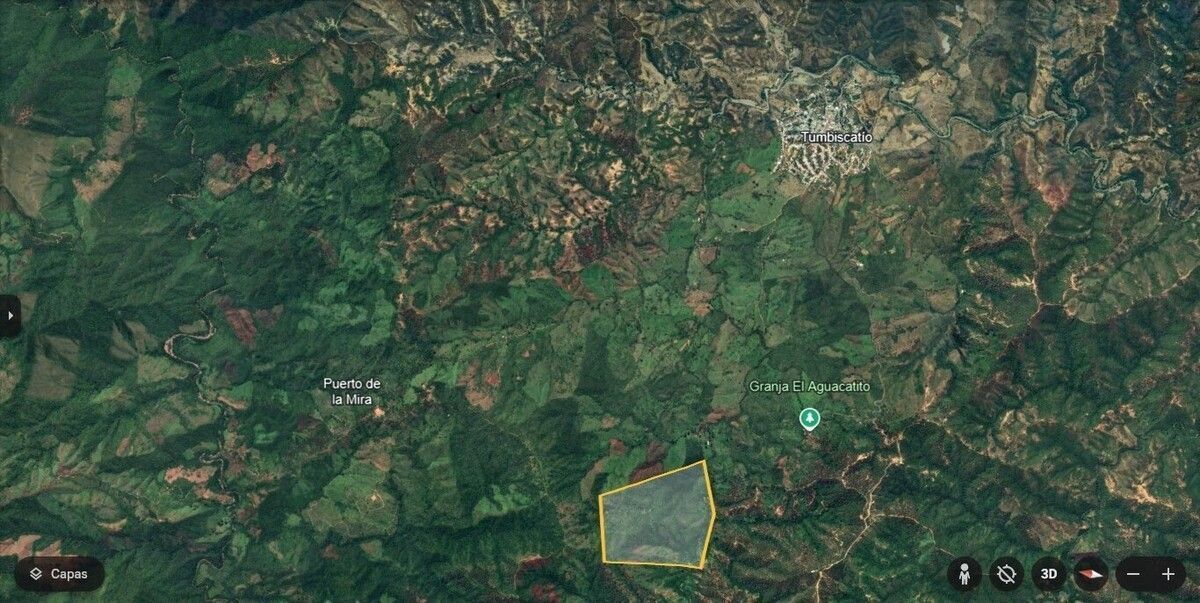
Task: Zoom in with the plus button
Action: [1167, 574]
